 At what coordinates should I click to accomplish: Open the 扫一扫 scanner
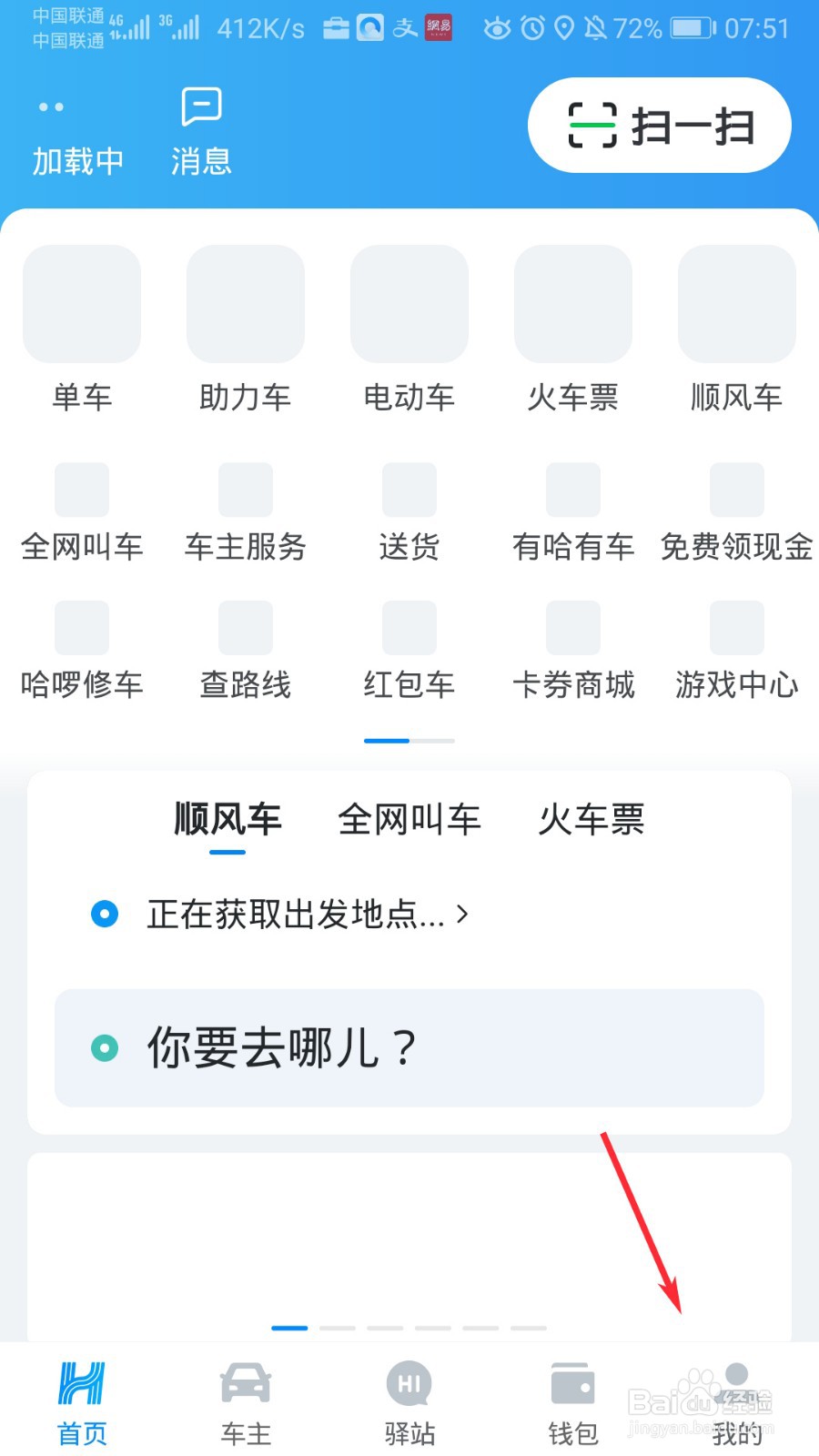coord(659,126)
